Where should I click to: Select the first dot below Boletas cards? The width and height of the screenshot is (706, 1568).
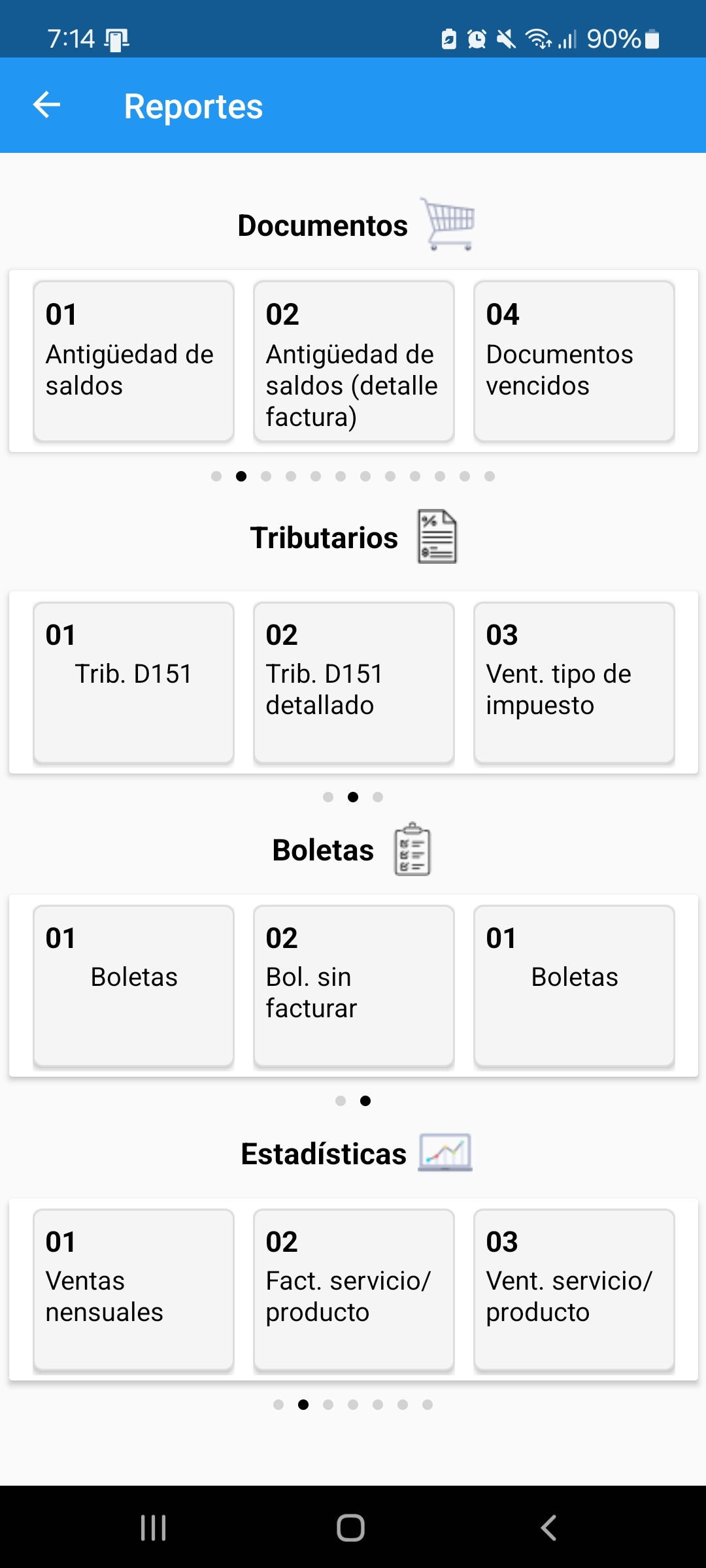pos(341,1101)
